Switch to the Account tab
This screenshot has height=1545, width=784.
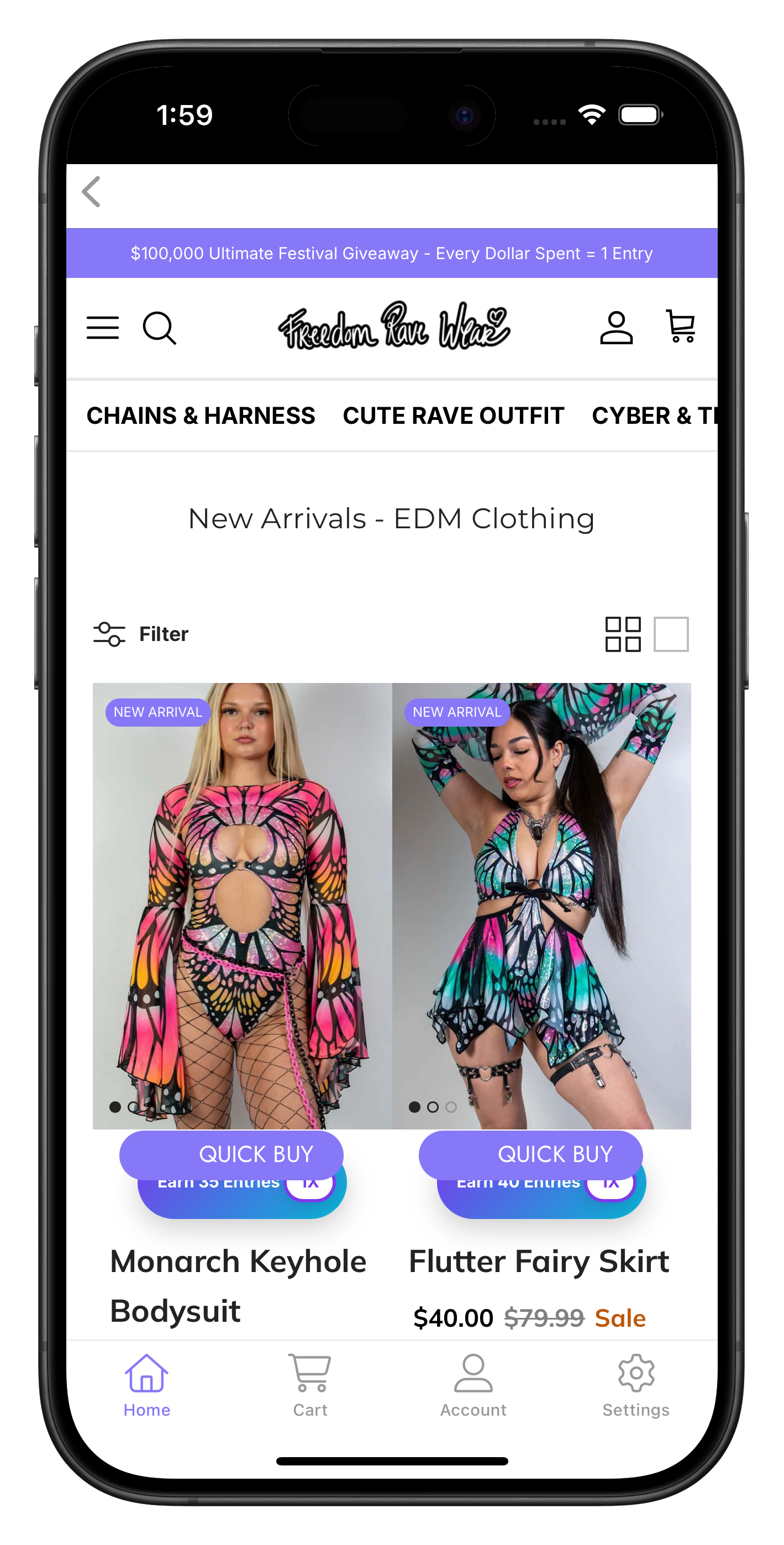click(473, 1385)
